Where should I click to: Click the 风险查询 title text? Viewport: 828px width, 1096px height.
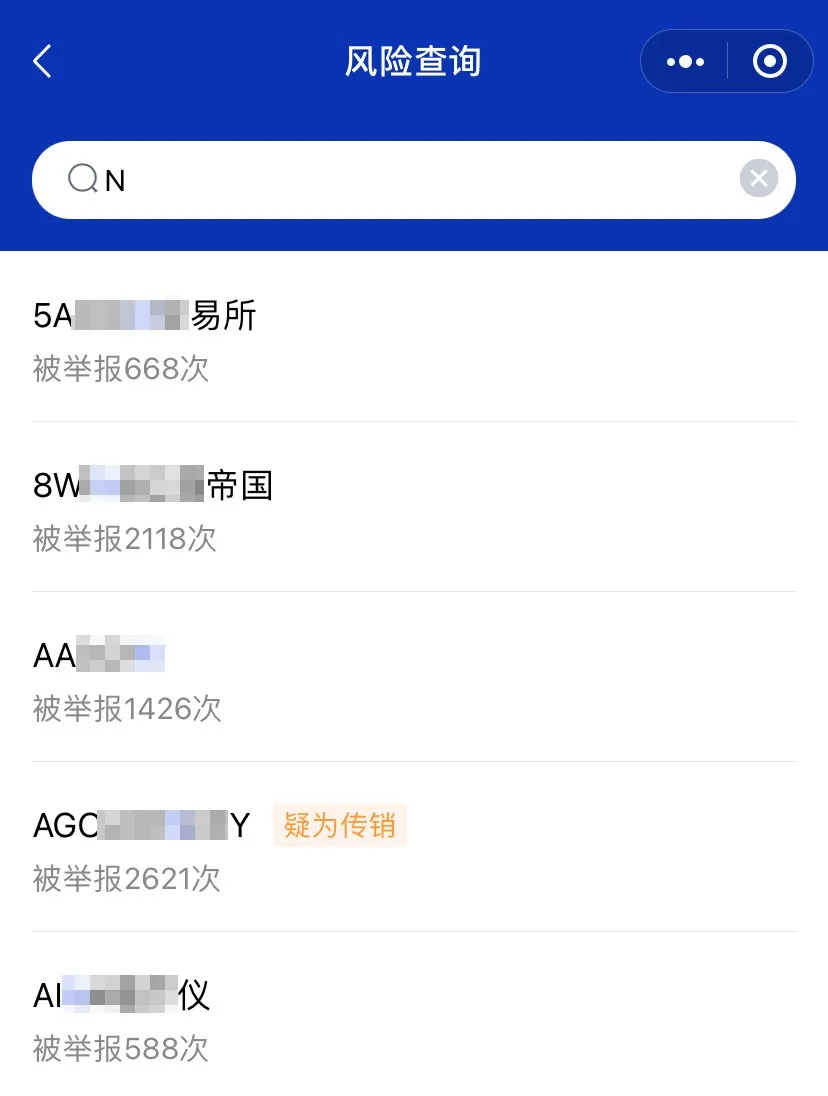414,61
